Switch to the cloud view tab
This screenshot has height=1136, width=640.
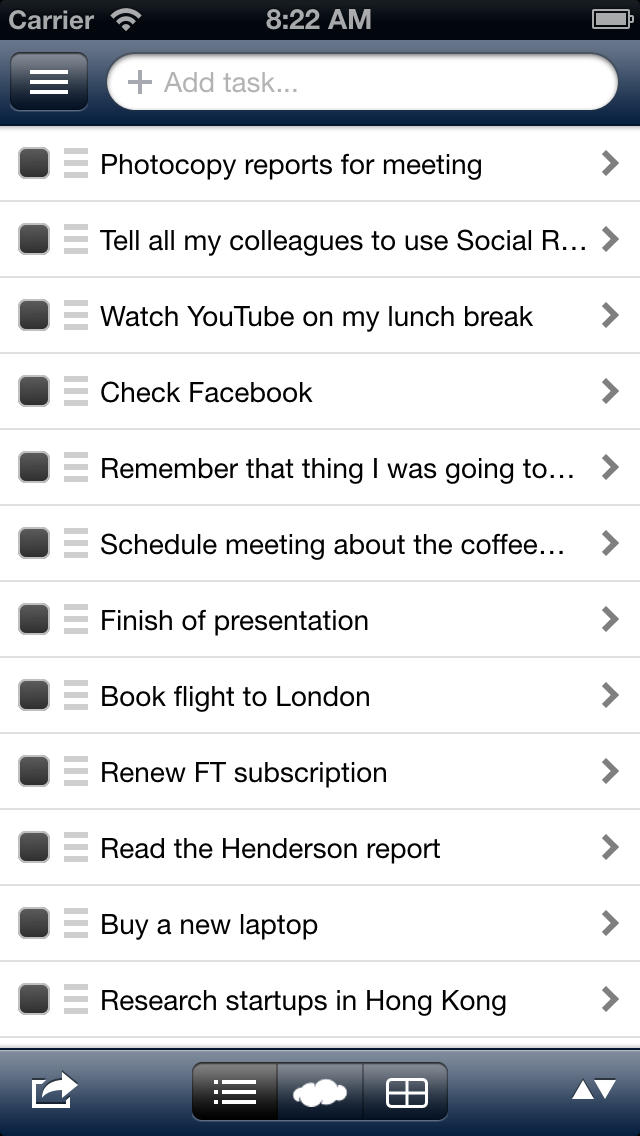[320, 1092]
